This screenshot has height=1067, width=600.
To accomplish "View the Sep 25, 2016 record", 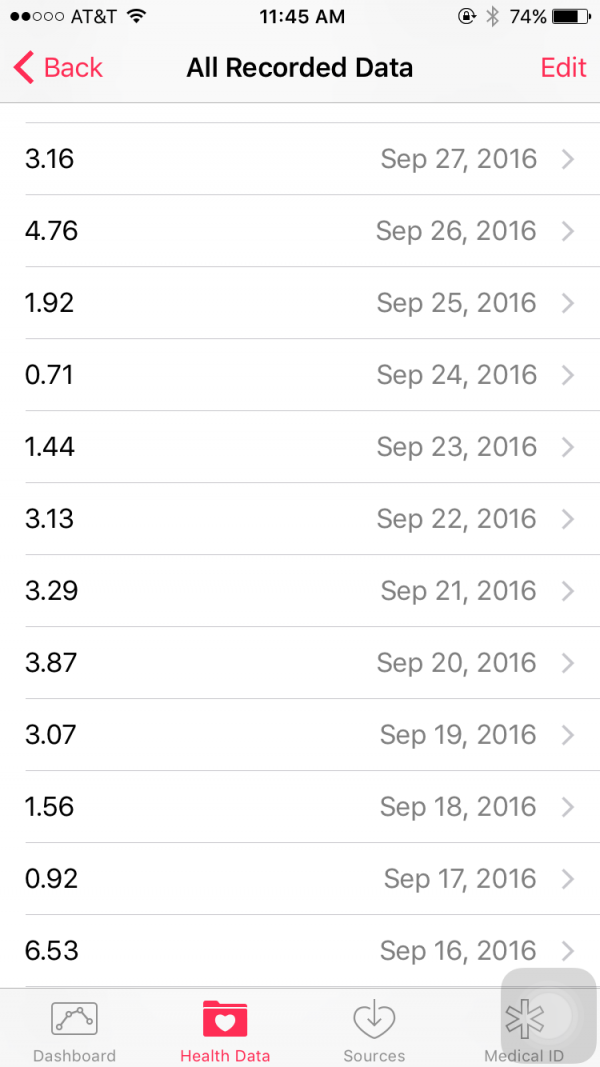I will coord(300,303).
